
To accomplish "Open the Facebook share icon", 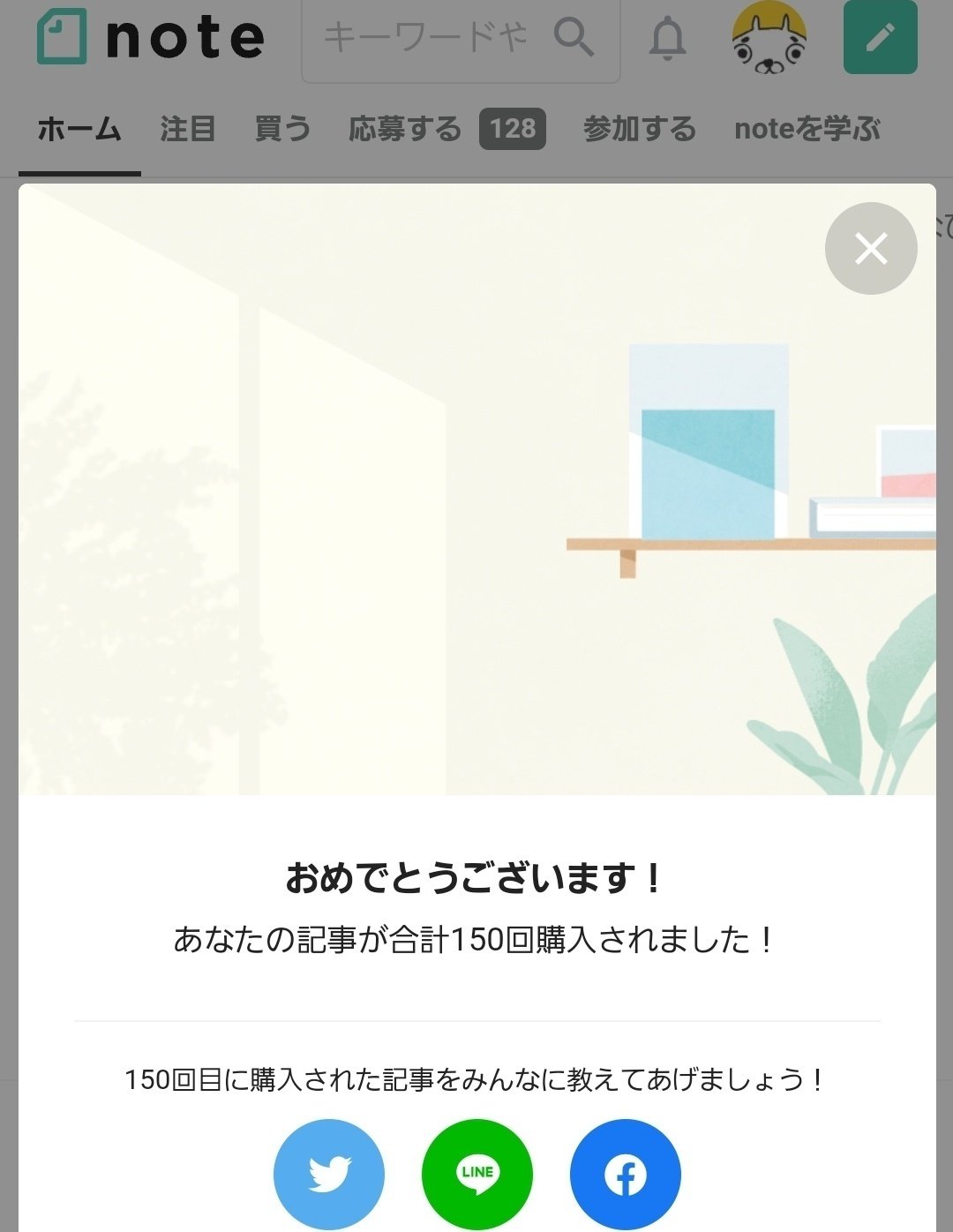I will pos(626,1174).
